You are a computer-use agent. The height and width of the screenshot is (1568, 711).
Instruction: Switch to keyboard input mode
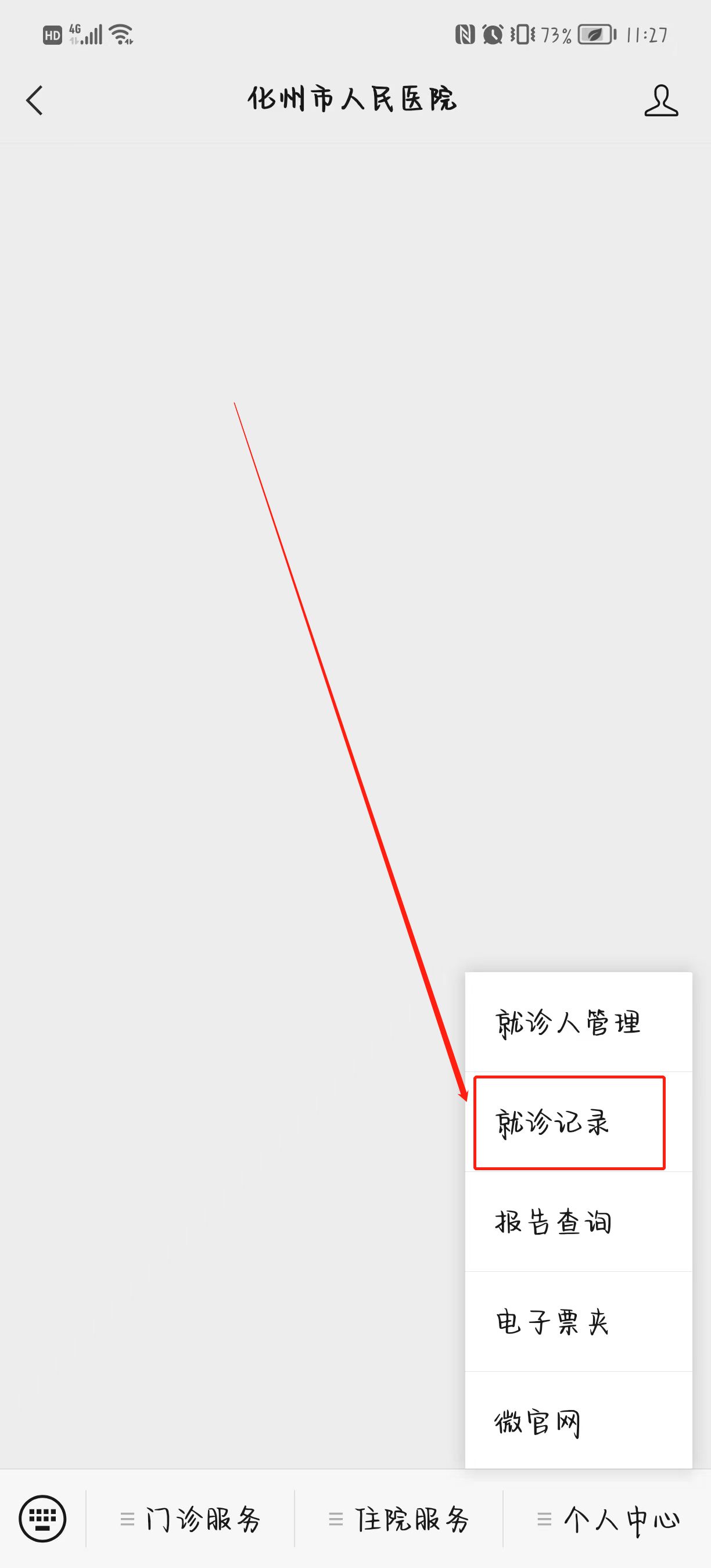coord(42,1519)
